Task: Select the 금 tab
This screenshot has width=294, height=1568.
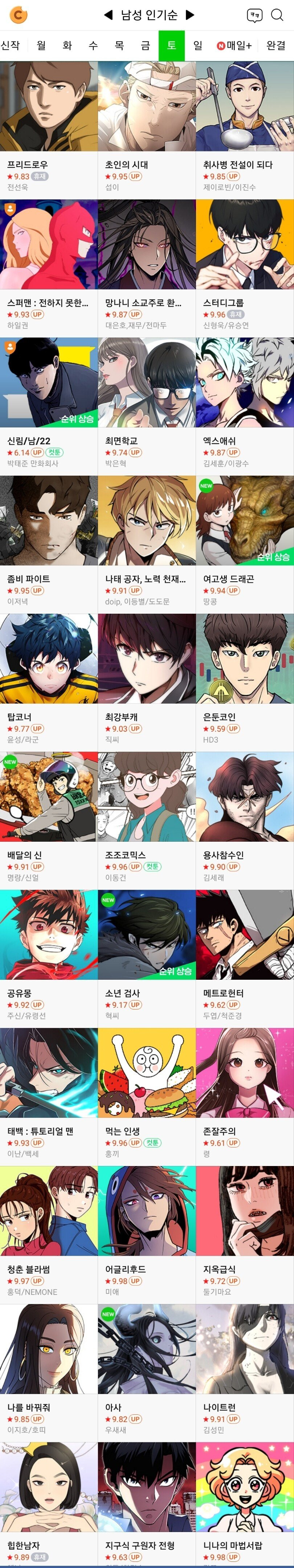Action: point(146,46)
